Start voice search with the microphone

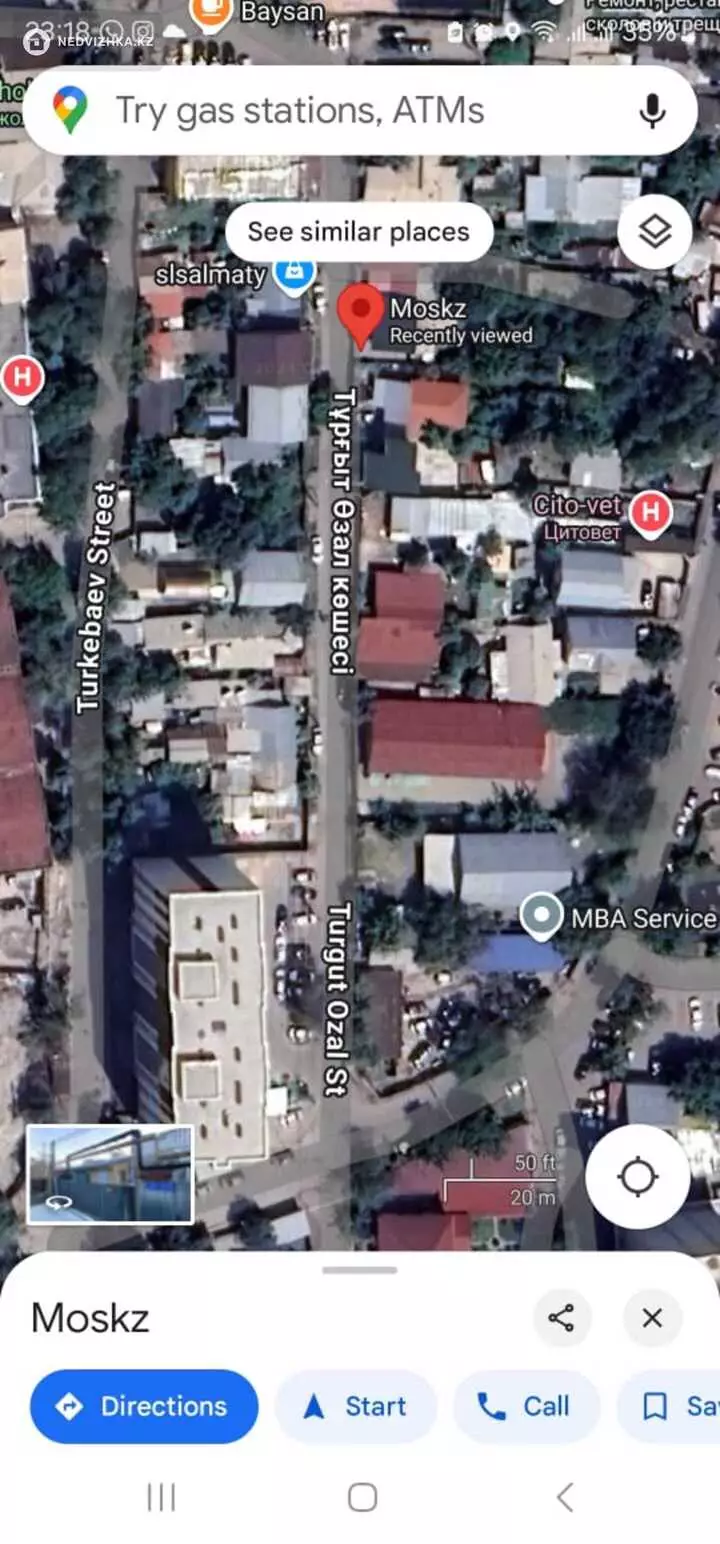click(x=652, y=110)
